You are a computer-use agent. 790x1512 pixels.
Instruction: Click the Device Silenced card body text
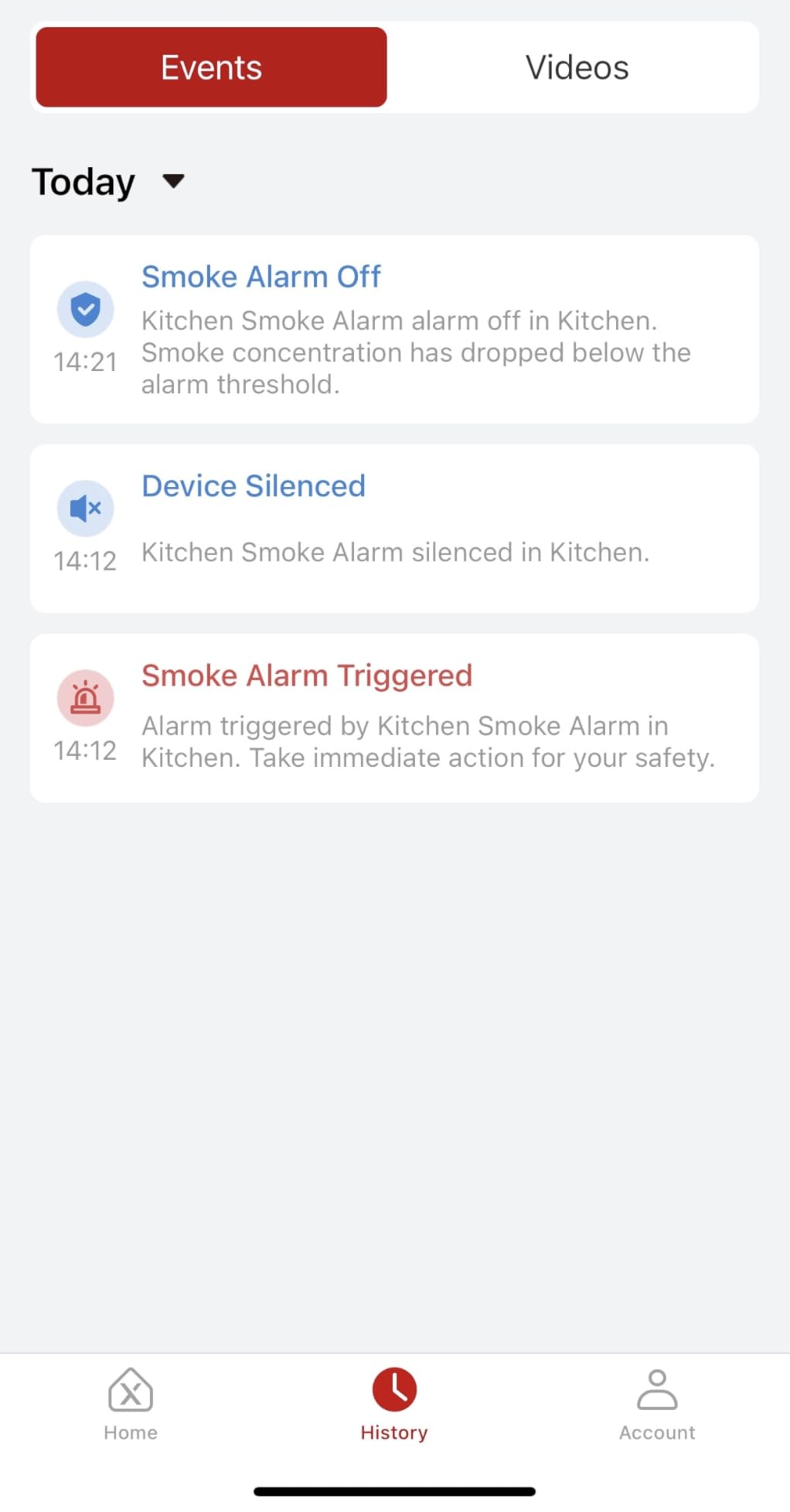click(395, 552)
